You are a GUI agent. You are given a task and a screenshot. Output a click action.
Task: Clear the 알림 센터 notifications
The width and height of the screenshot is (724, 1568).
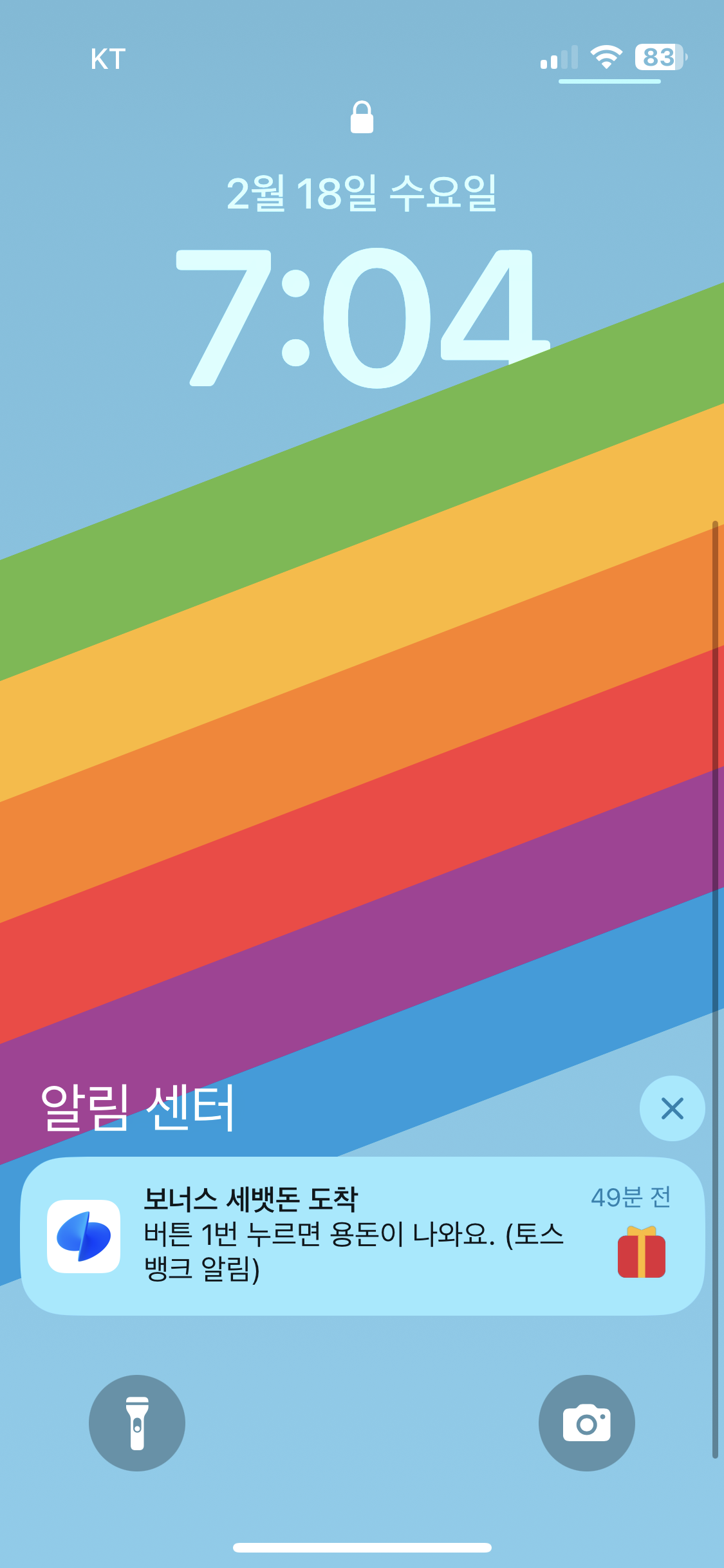tap(672, 1108)
